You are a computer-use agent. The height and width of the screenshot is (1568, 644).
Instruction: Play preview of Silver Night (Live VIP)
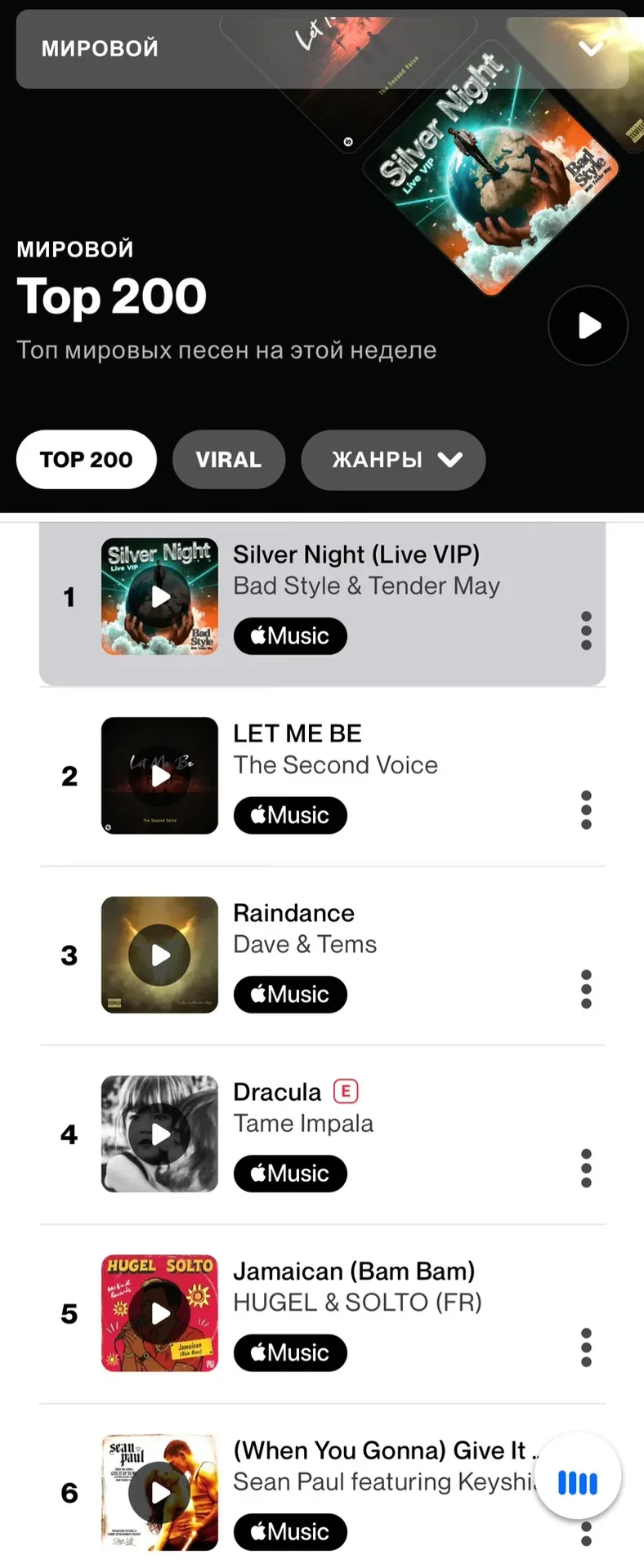tap(160, 597)
